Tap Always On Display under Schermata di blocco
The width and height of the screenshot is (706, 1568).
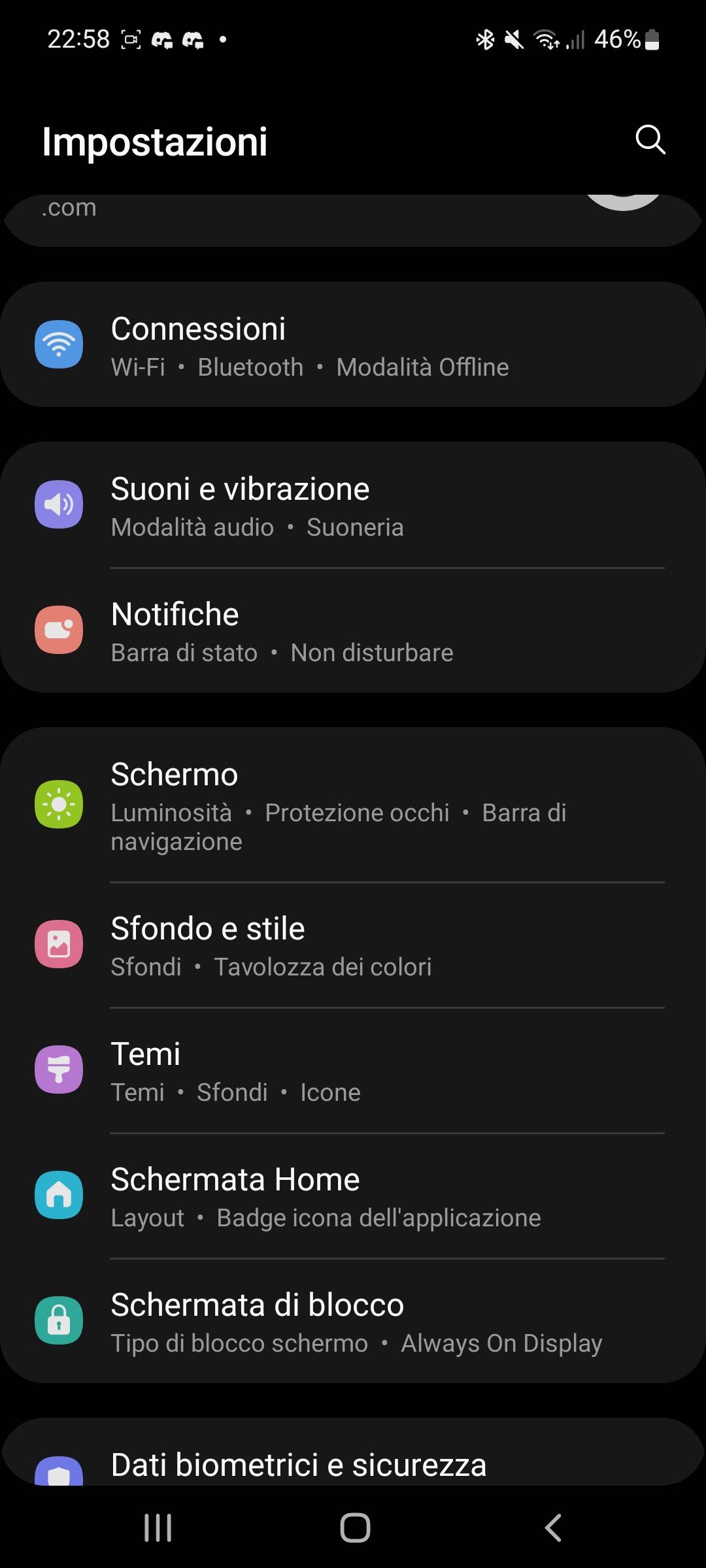(501, 1343)
